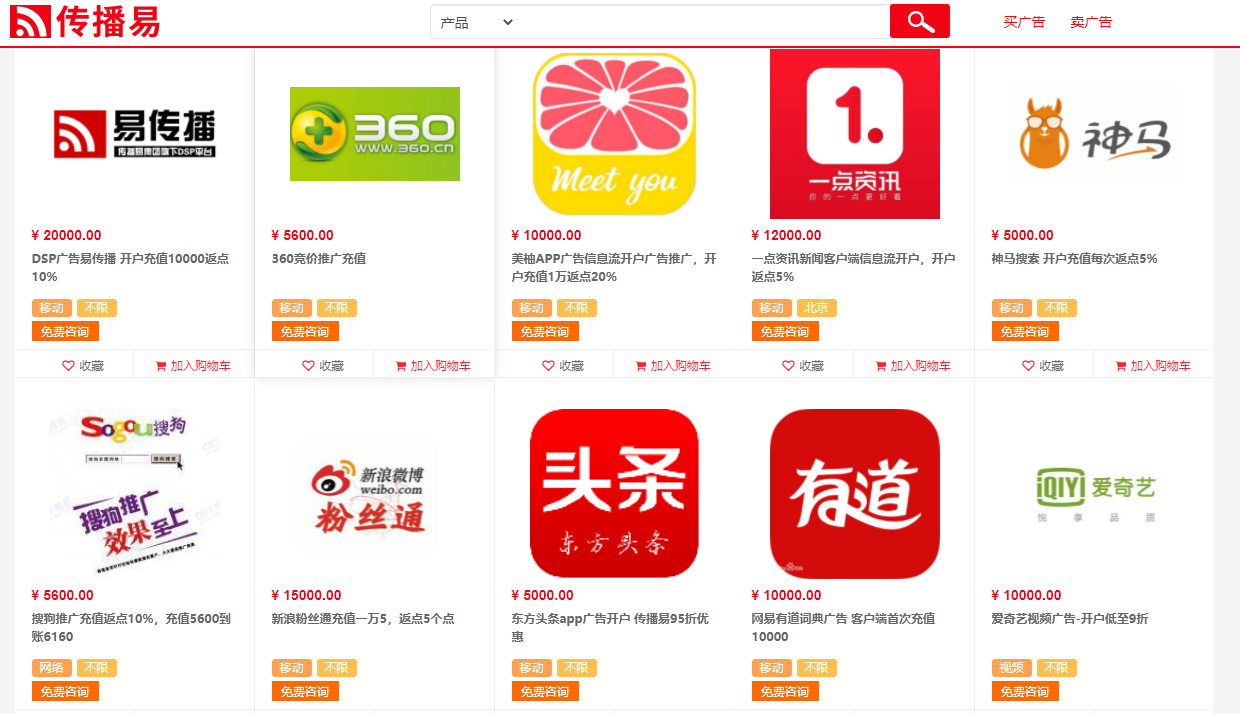Open the 360竞价推广充值 product card
This screenshot has width=1240, height=714.
[x=319, y=258]
